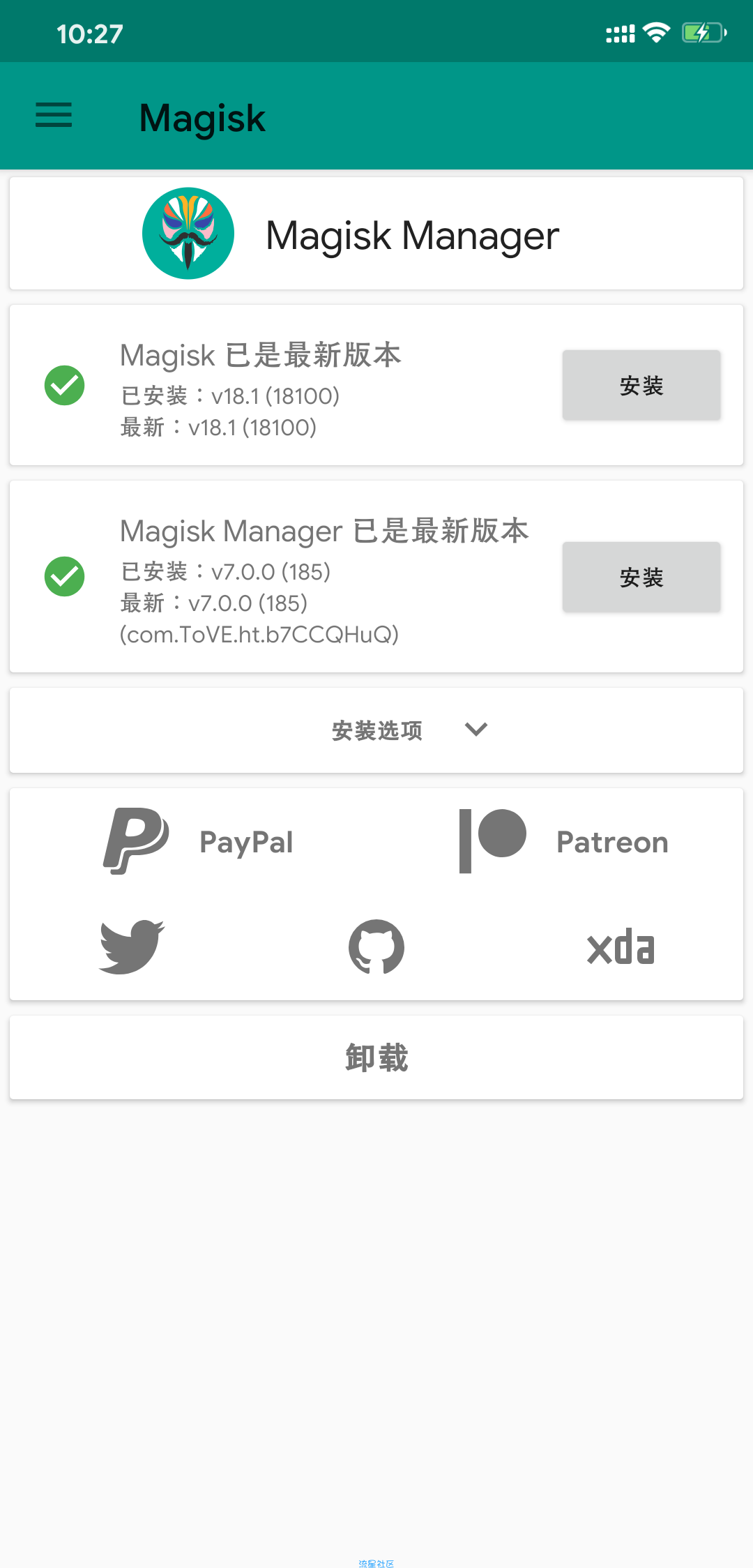Open the hamburger navigation drawer

(54, 116)
